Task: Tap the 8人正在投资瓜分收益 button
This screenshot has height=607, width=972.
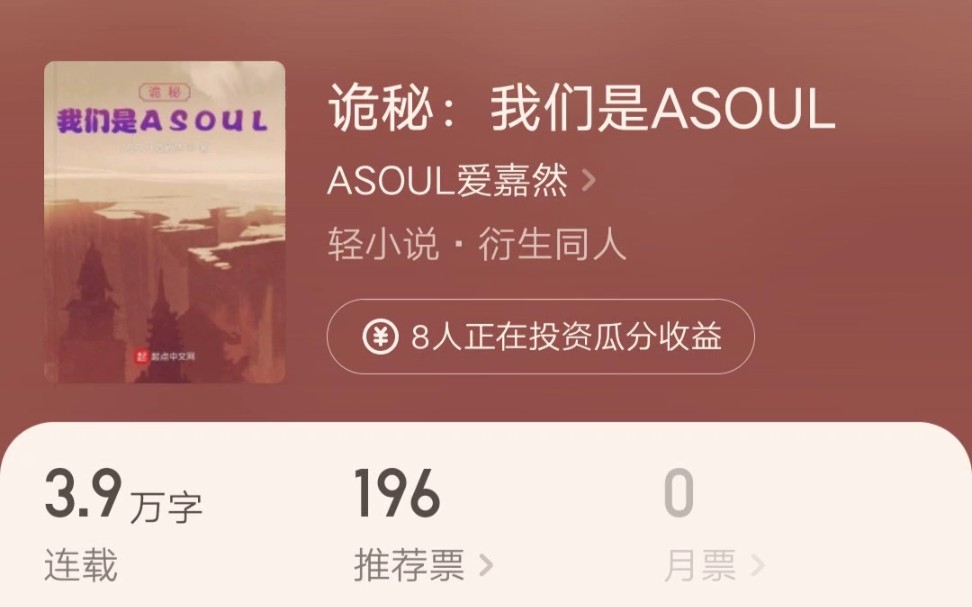Action: pos(540,337)
